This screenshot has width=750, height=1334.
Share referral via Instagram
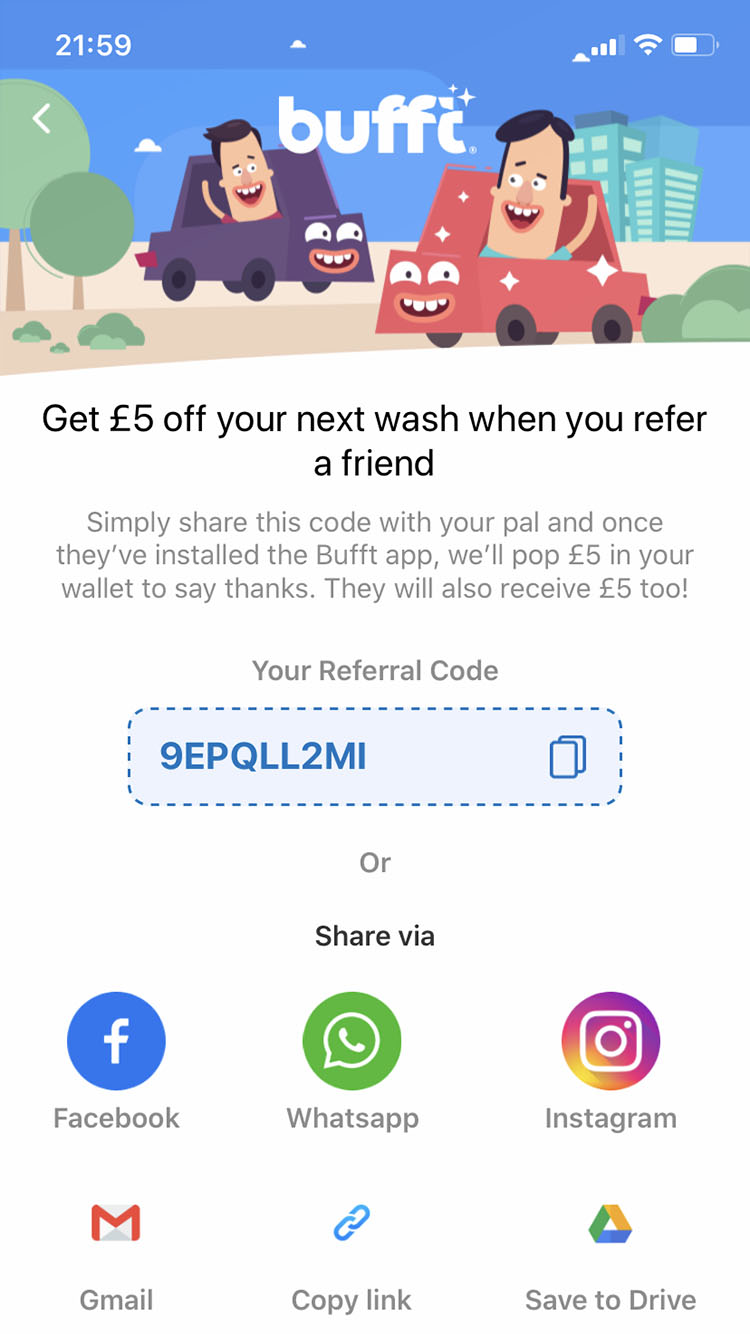(x=610, y=1041)
